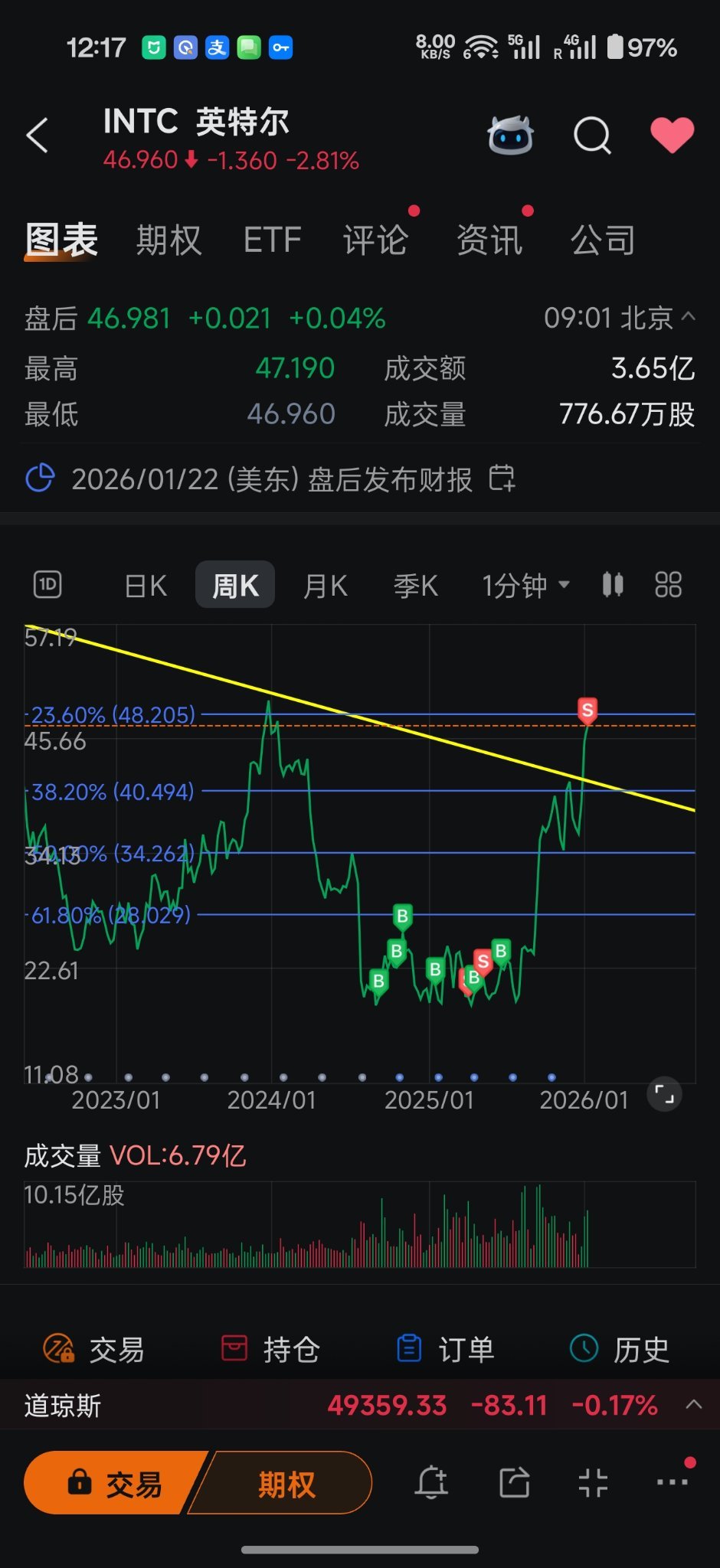720x1568 pixels.
Task: Open the 资讯 tab
Action: [x=489, y=240]
